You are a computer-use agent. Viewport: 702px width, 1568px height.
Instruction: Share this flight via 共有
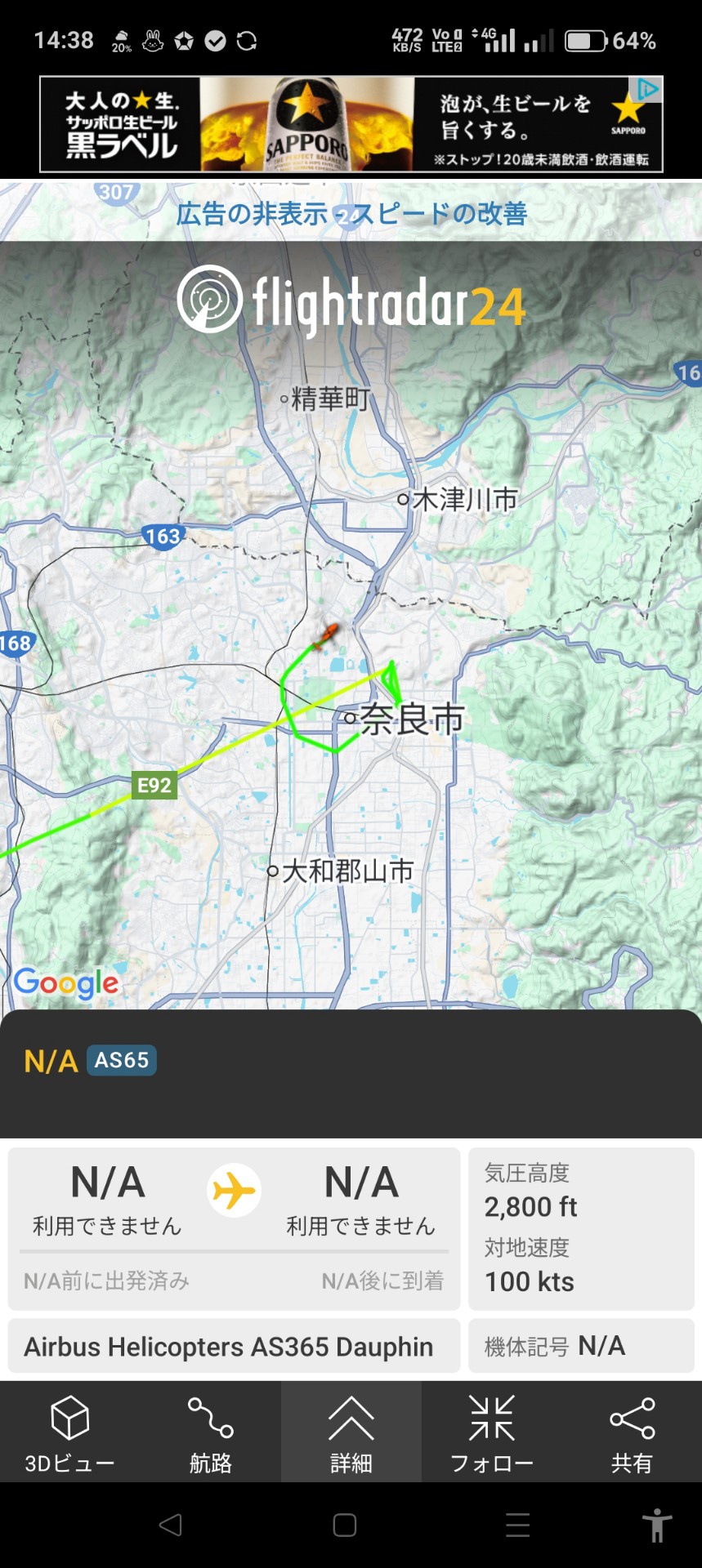[632, 1433]
